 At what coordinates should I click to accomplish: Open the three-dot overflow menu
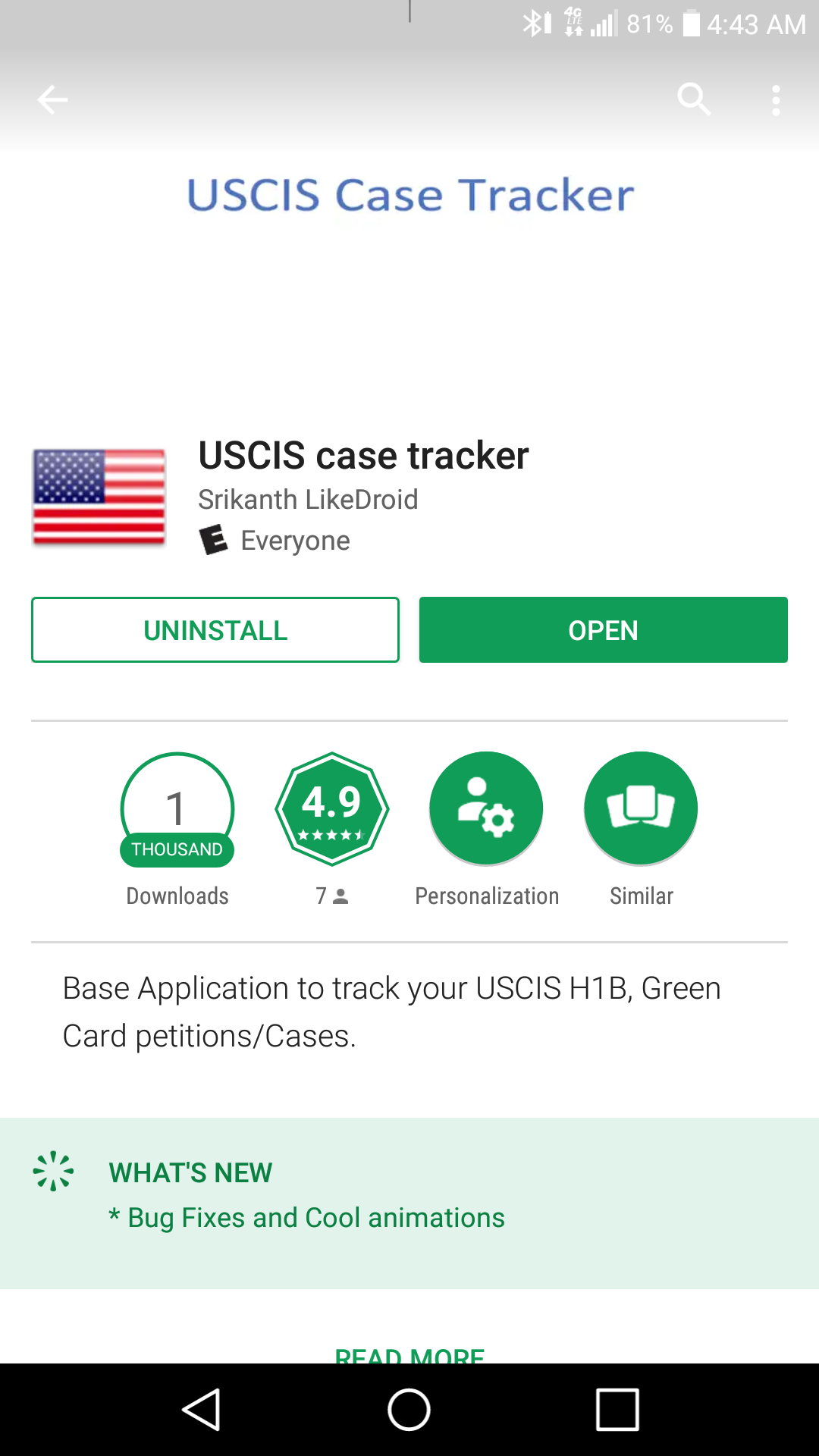pos(776,100)
